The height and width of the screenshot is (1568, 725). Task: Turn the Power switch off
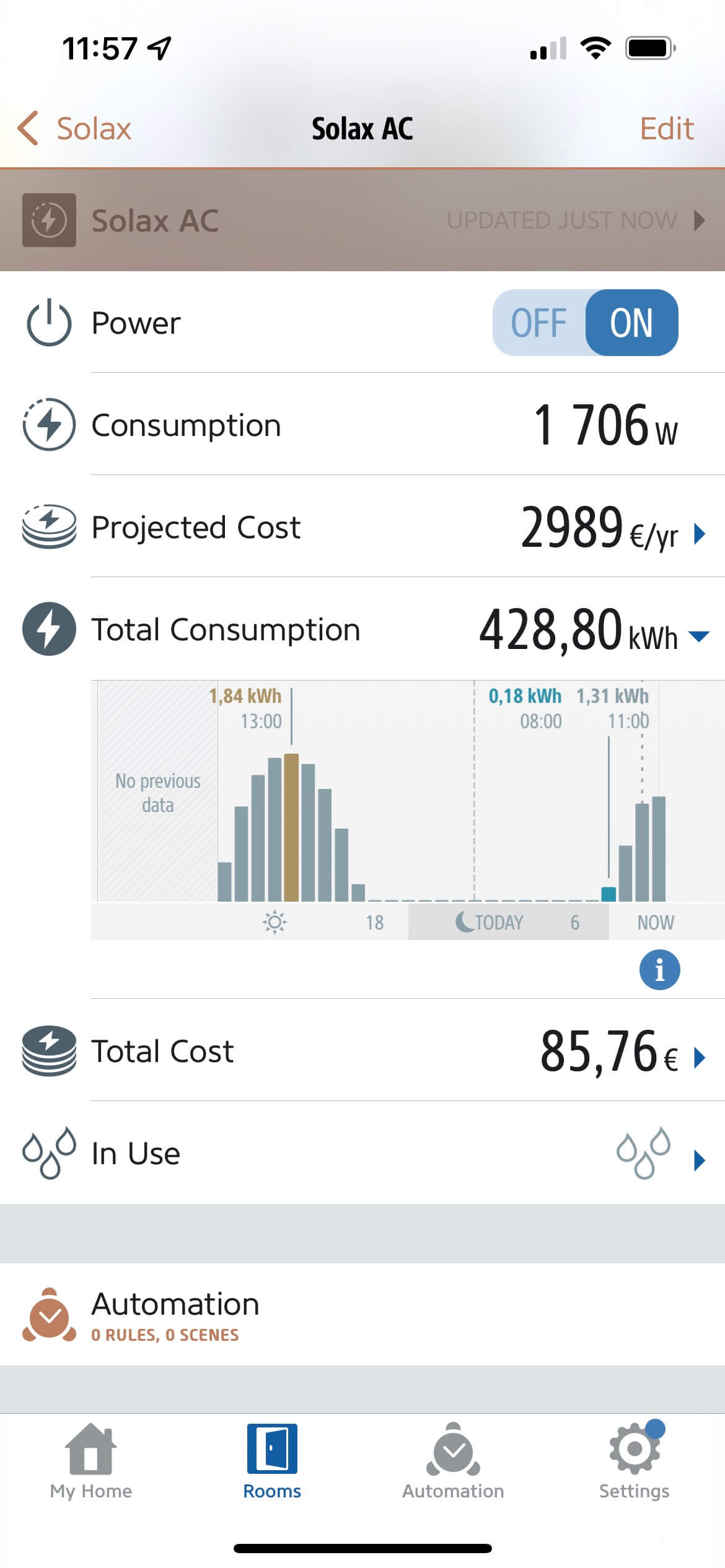pos(538,323)
